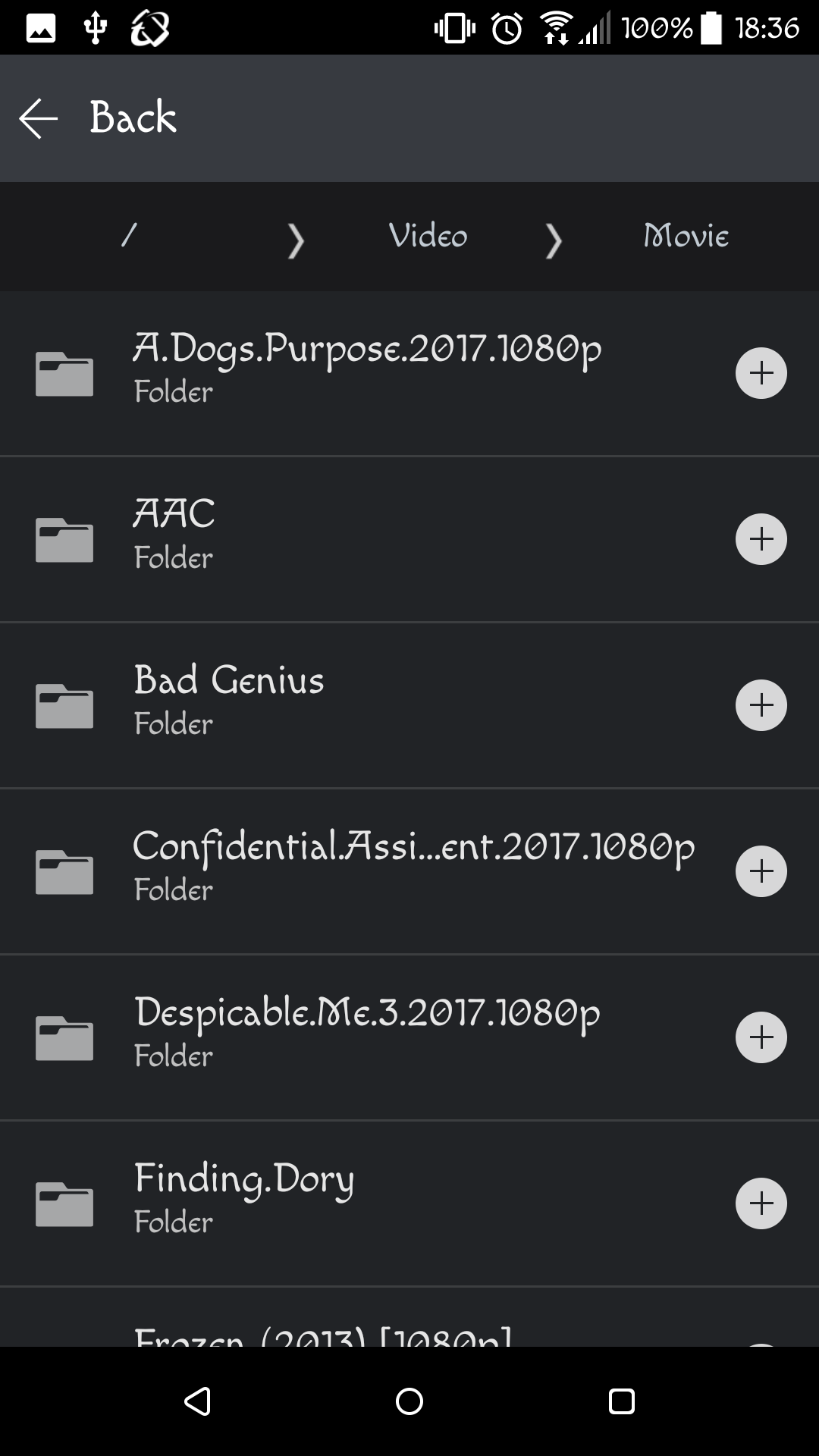The width and height of the screenshot is (819, 1456).
Task: Add A.Dogs.Purpose.2017.1080p with its plus button
Action: click(761, 373)
